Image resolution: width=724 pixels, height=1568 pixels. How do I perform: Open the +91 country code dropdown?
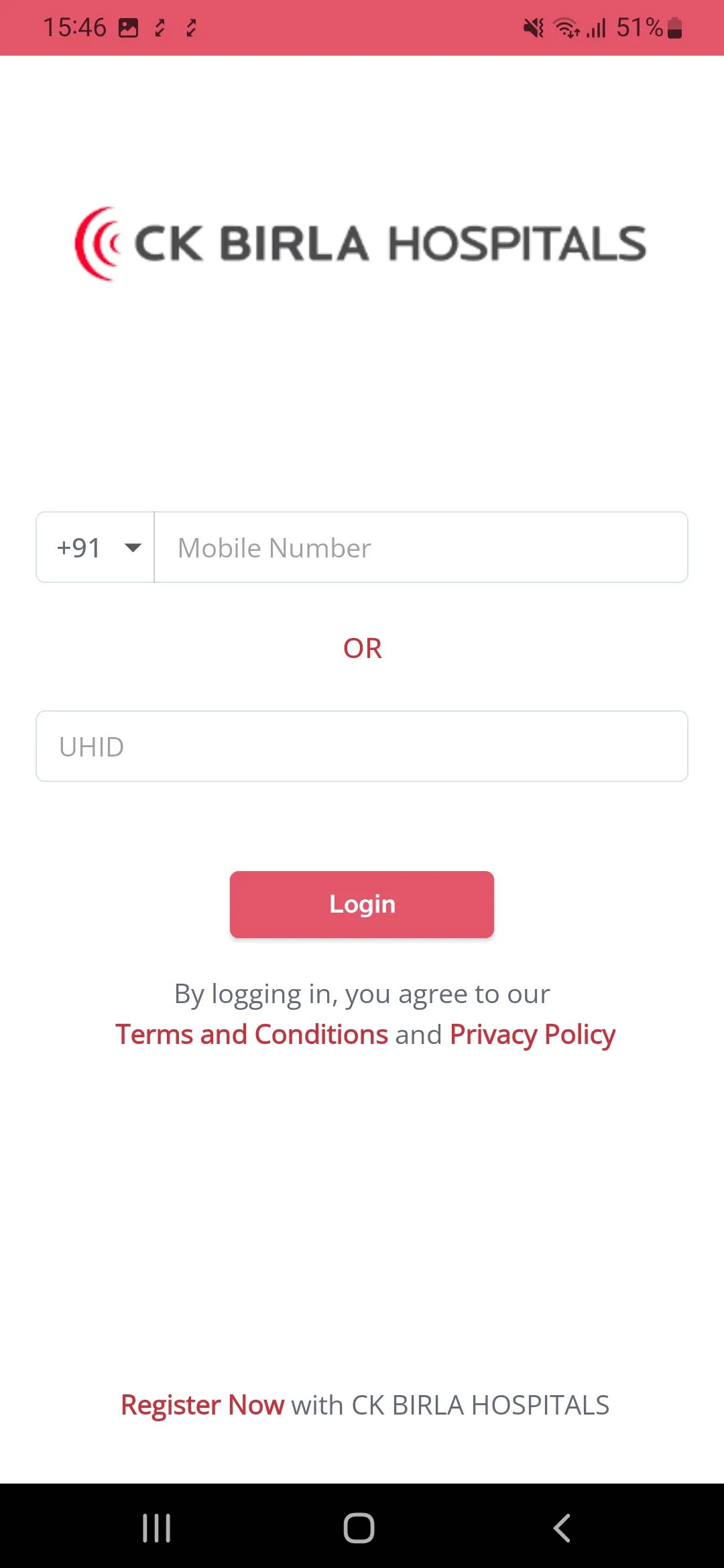pos(96,547)
